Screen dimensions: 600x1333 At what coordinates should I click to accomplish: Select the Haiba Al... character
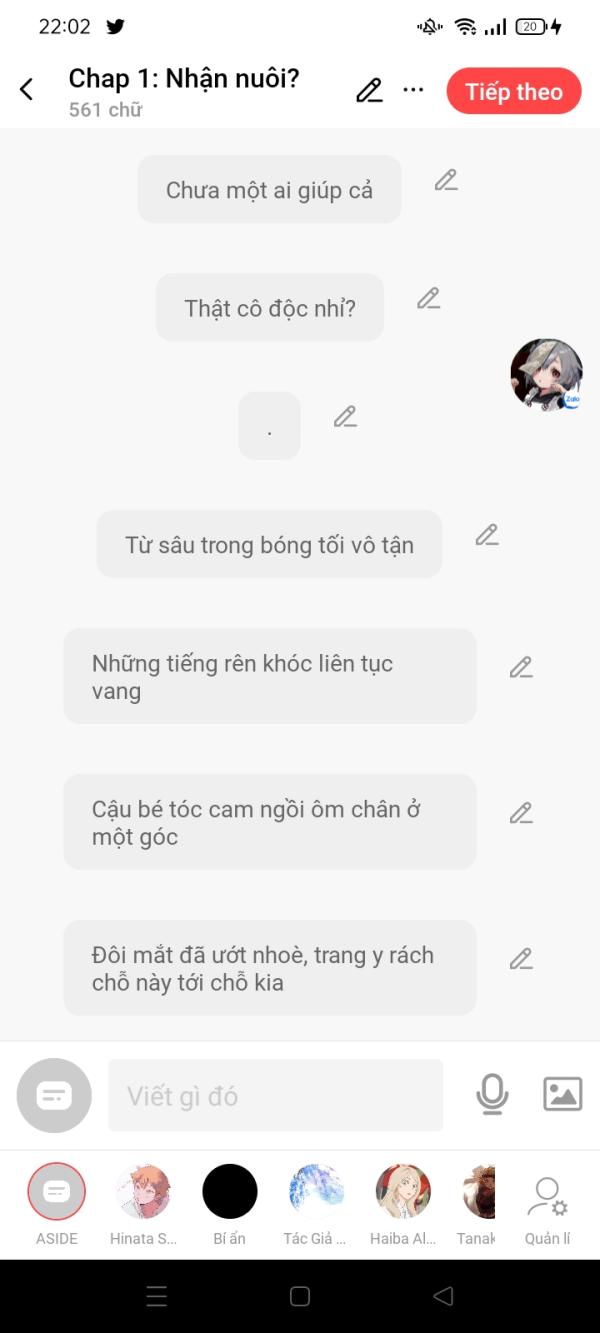coord(403,1192)
